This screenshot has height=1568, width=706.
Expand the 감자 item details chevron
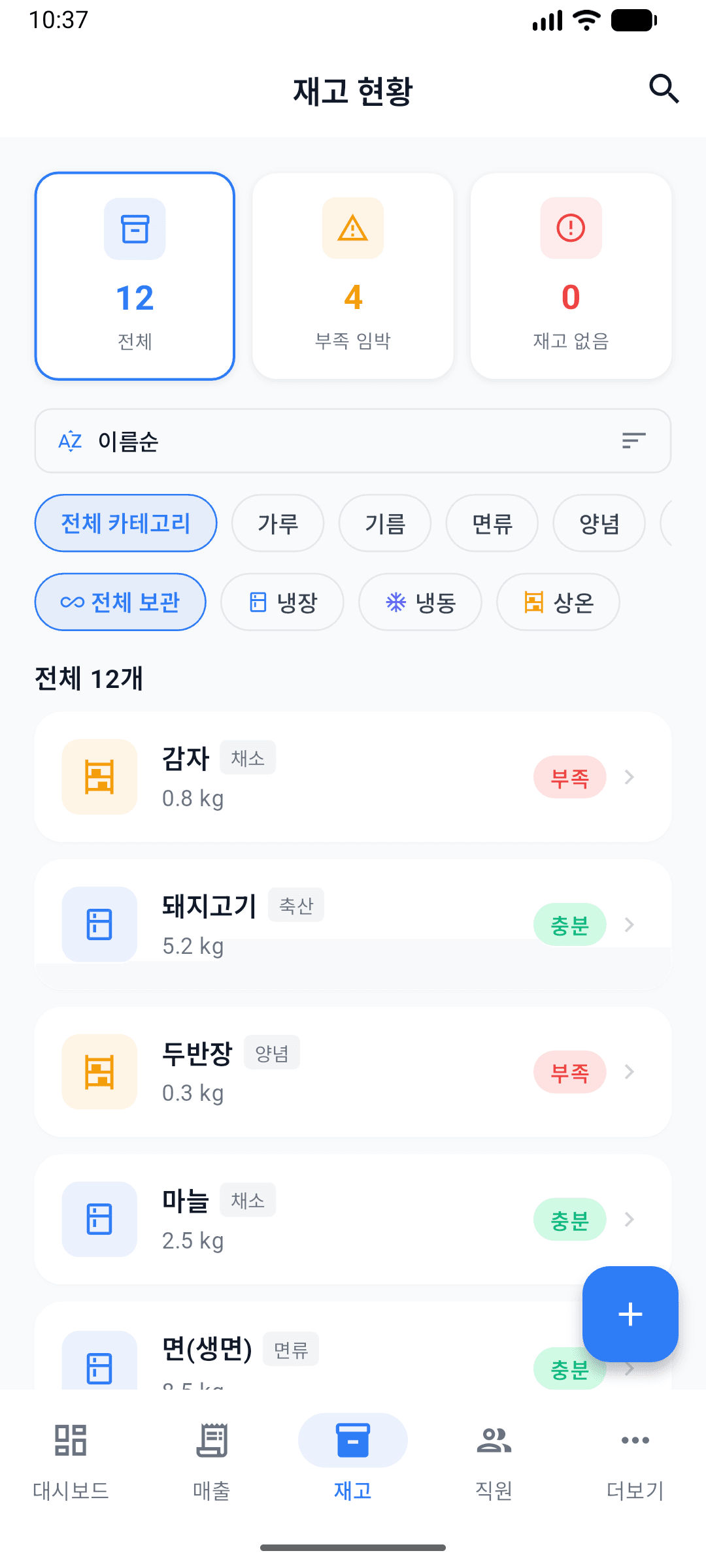pos(630,777)
